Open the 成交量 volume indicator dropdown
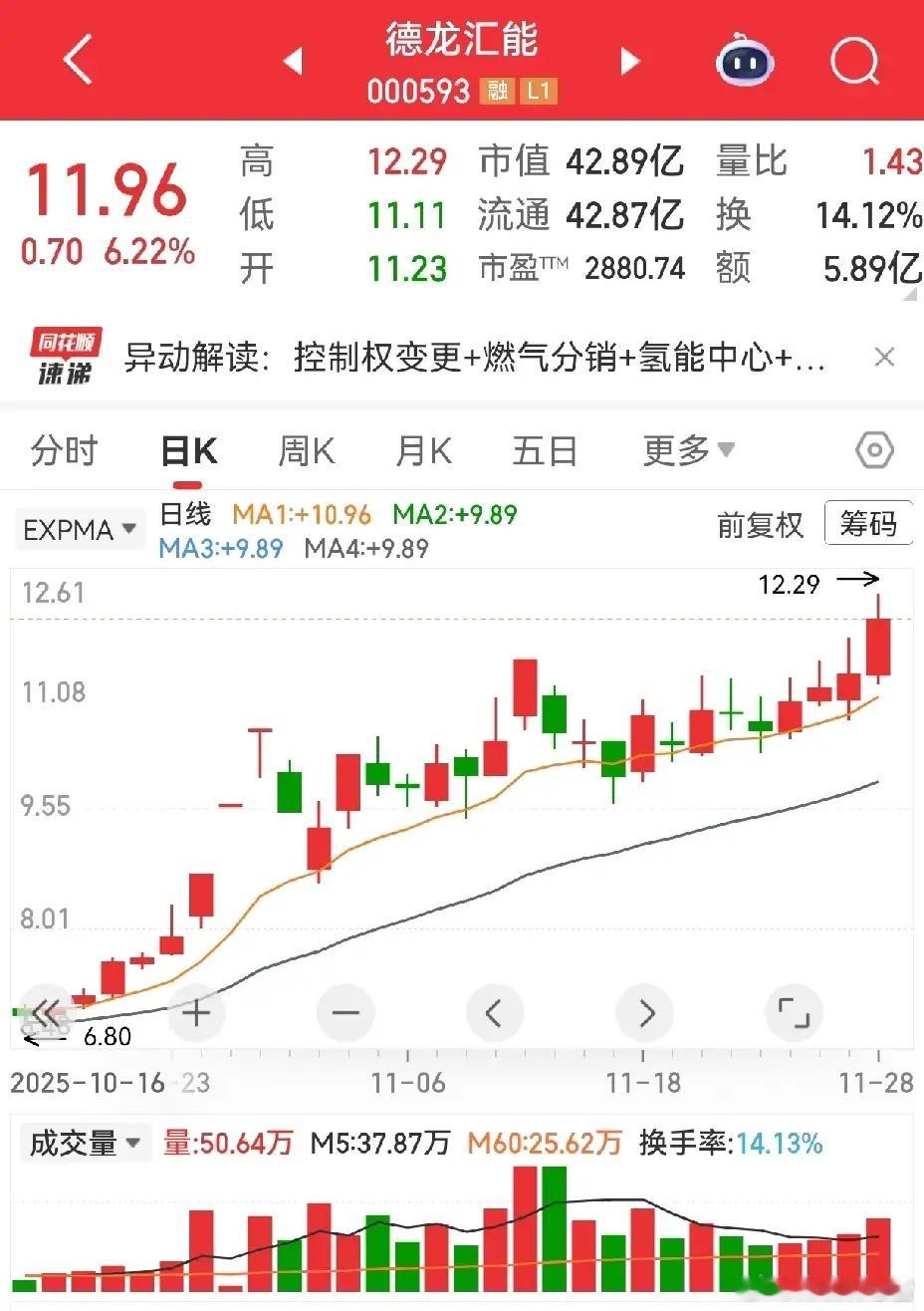The width and height of the screenshot is (924, 1311). (x=85, y=1143)
